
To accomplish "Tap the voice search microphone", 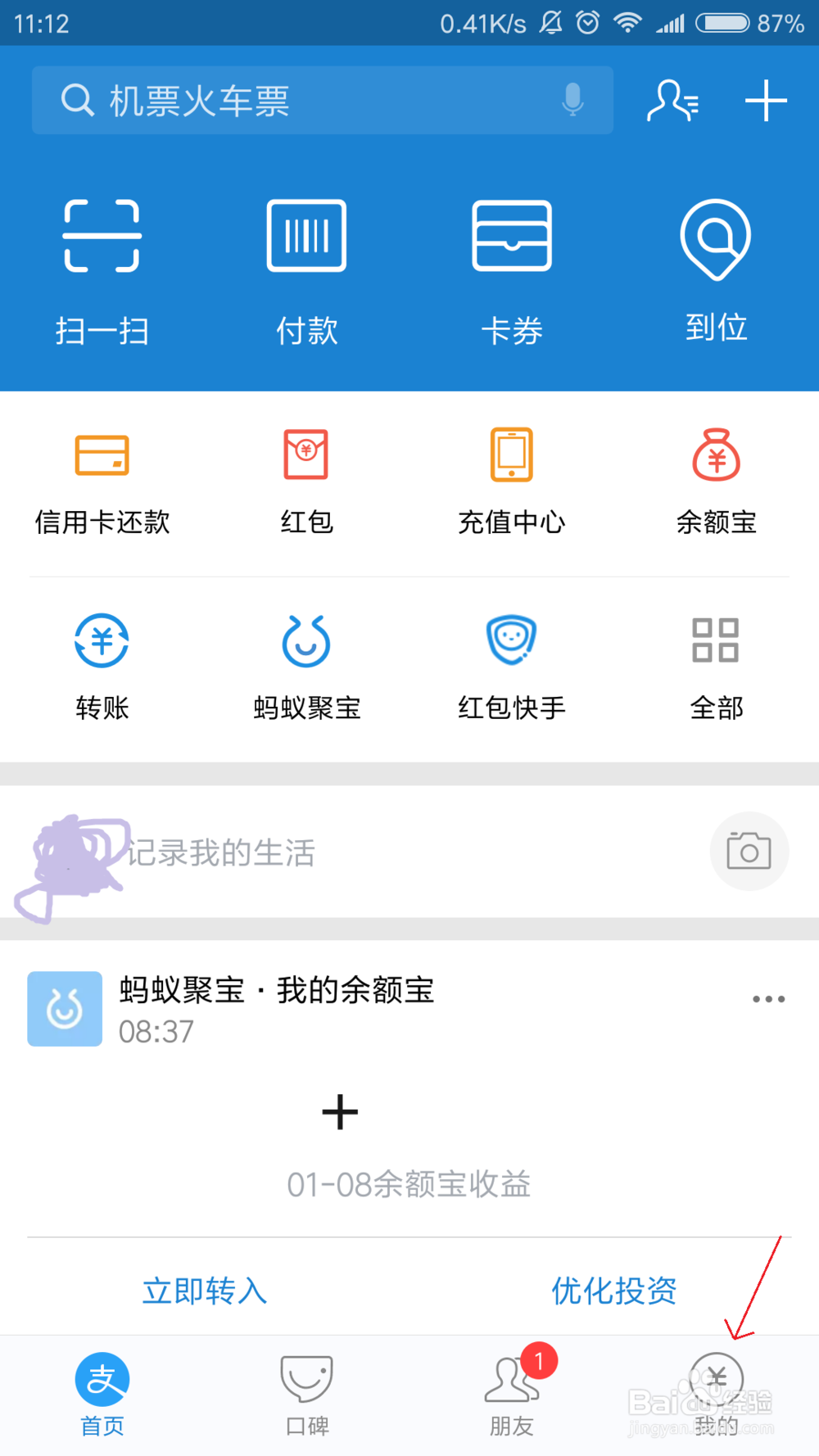I will click(572, 100).
